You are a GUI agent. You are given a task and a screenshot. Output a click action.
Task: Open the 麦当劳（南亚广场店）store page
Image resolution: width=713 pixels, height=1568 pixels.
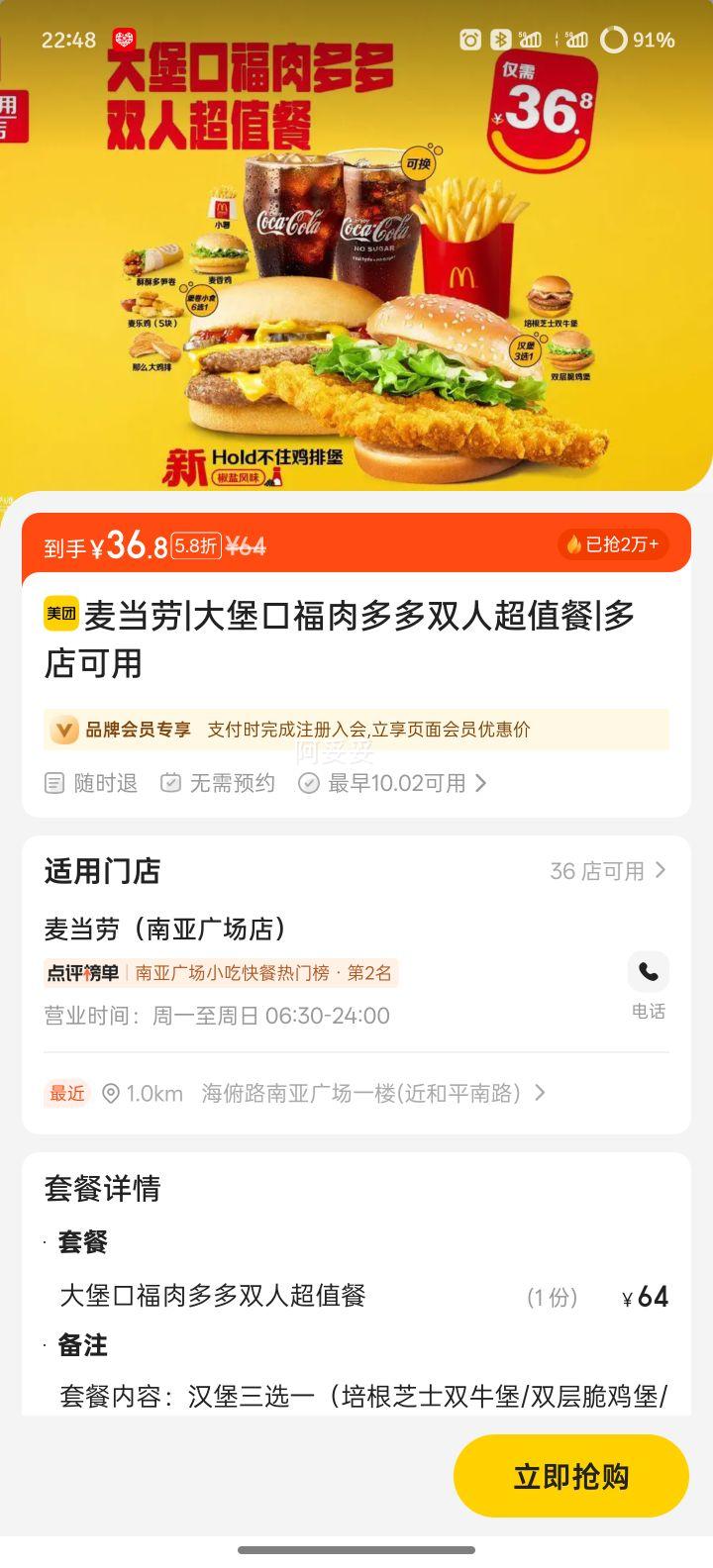pos(165,929)
